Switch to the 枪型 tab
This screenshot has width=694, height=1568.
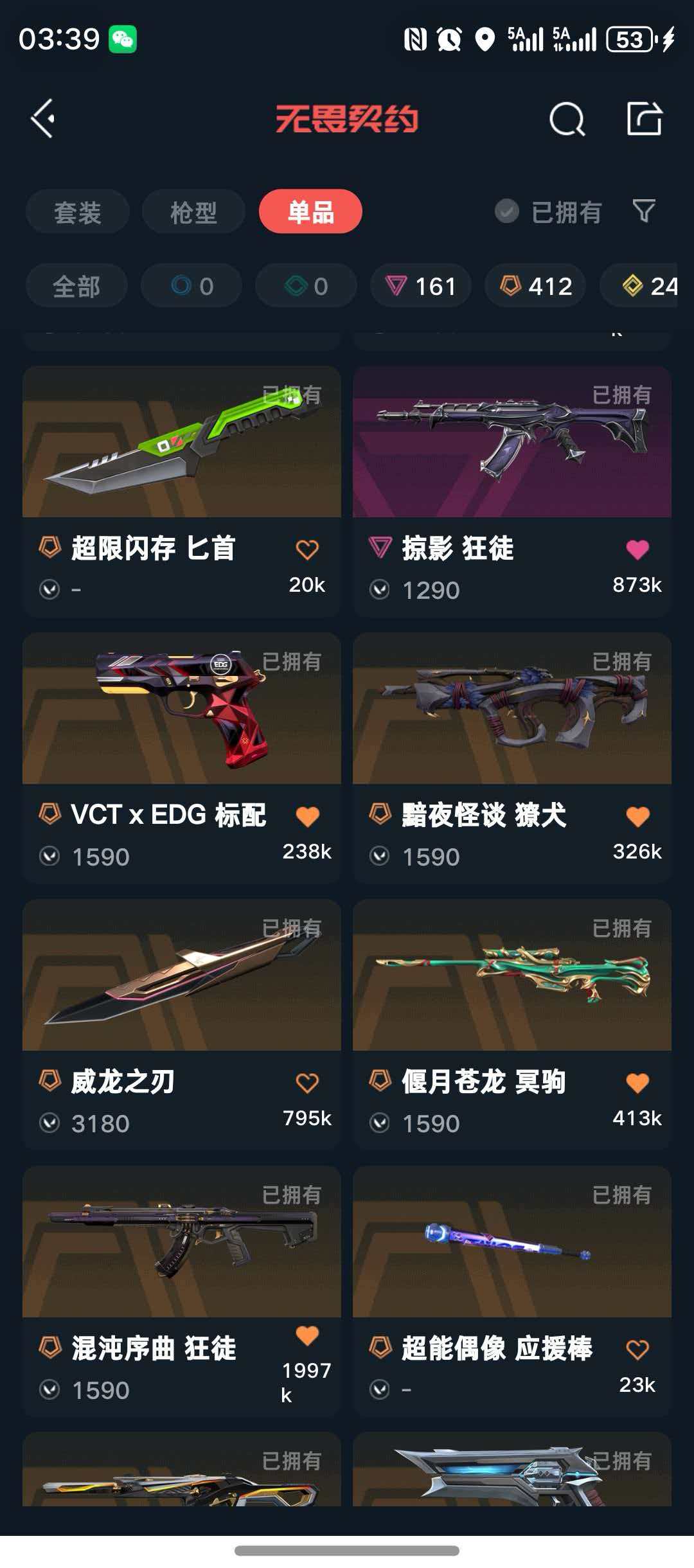coord(193,211)
